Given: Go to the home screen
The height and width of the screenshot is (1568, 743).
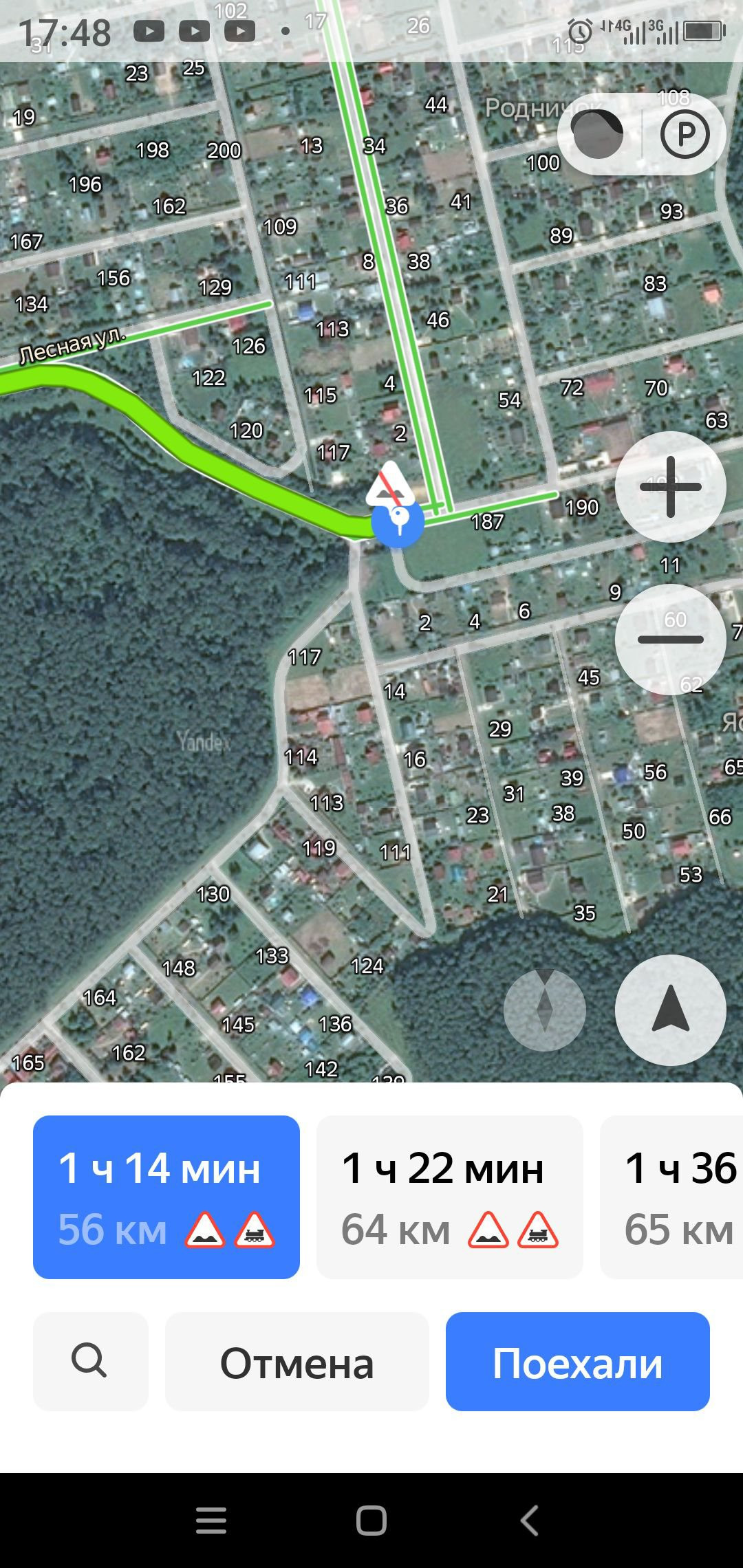Looking at the screenshot, I should click(x=371, y=1521).
